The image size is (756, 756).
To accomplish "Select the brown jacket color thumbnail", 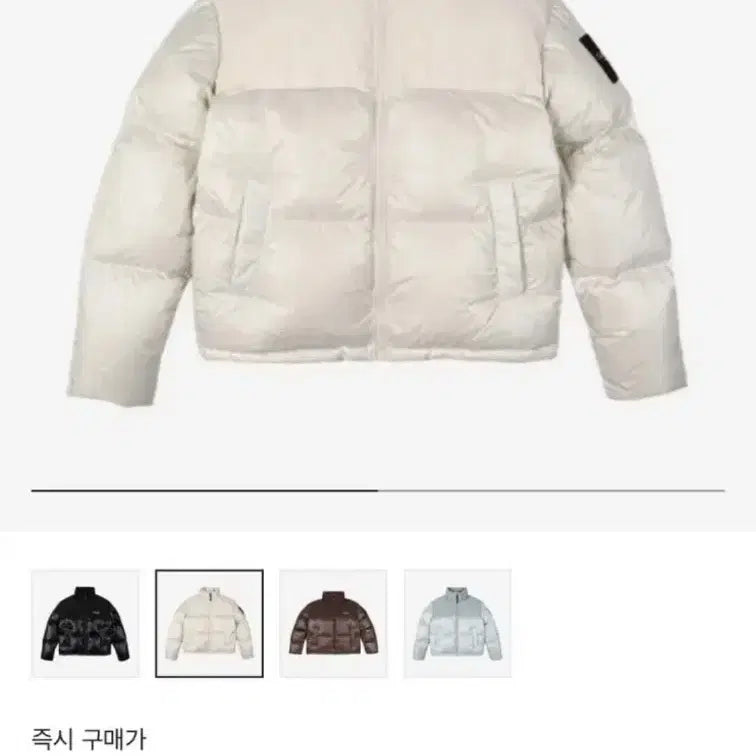I will [333, 623].
